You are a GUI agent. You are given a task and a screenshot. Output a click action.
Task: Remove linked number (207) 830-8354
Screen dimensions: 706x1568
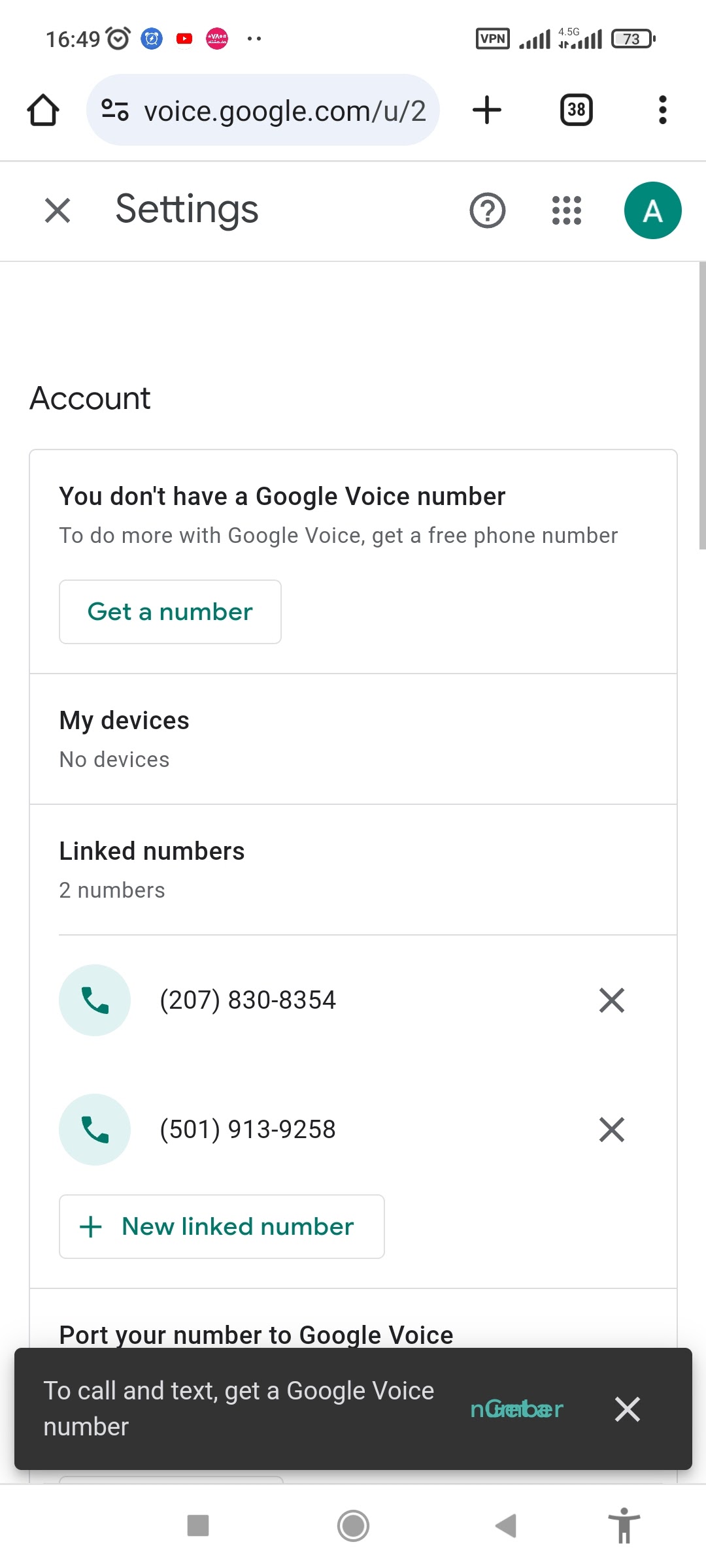click(x=612, y=1000)
